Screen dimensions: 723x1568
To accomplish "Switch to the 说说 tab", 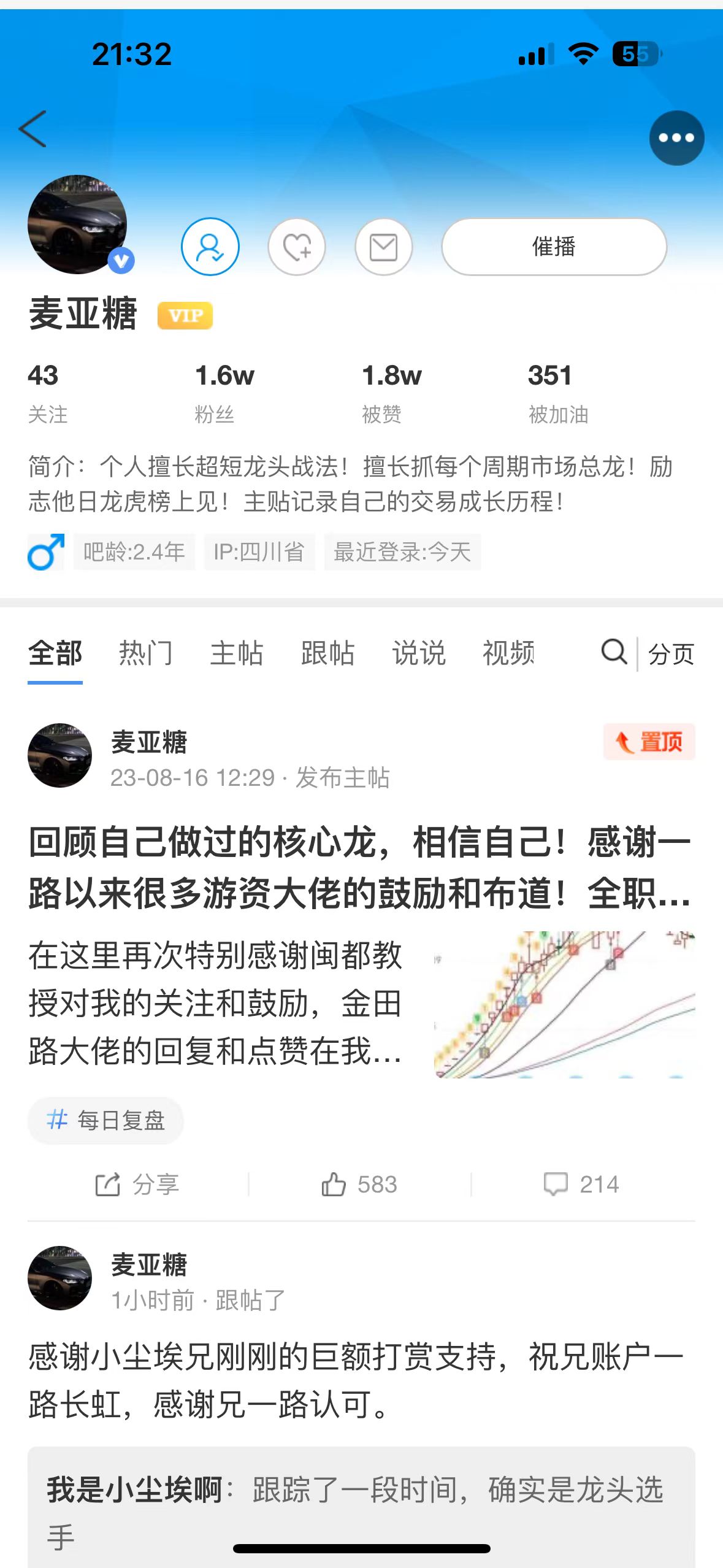I will 418,653.
